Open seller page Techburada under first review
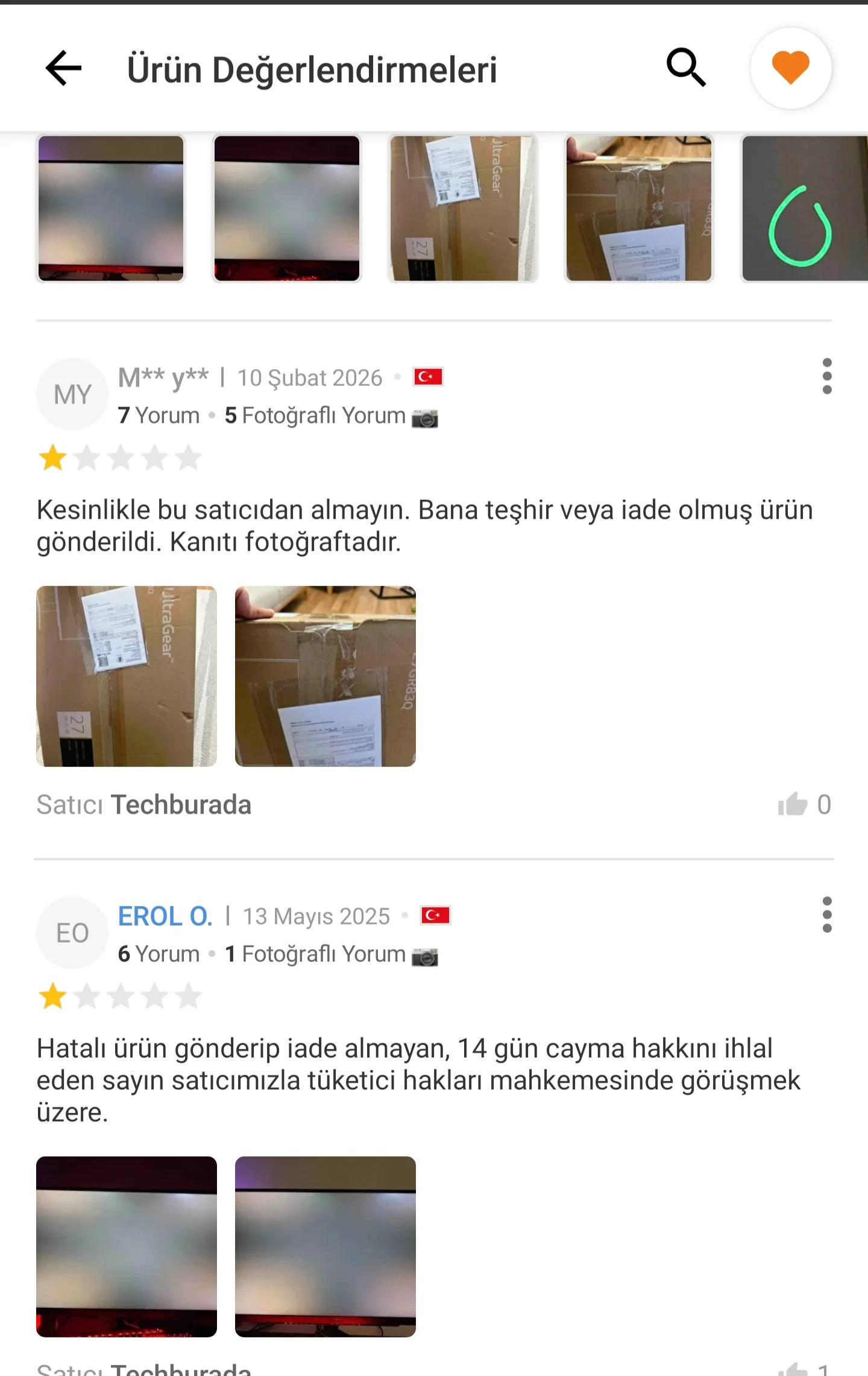The height and width of the screenshot is (1376, 868). click(181, 804)
